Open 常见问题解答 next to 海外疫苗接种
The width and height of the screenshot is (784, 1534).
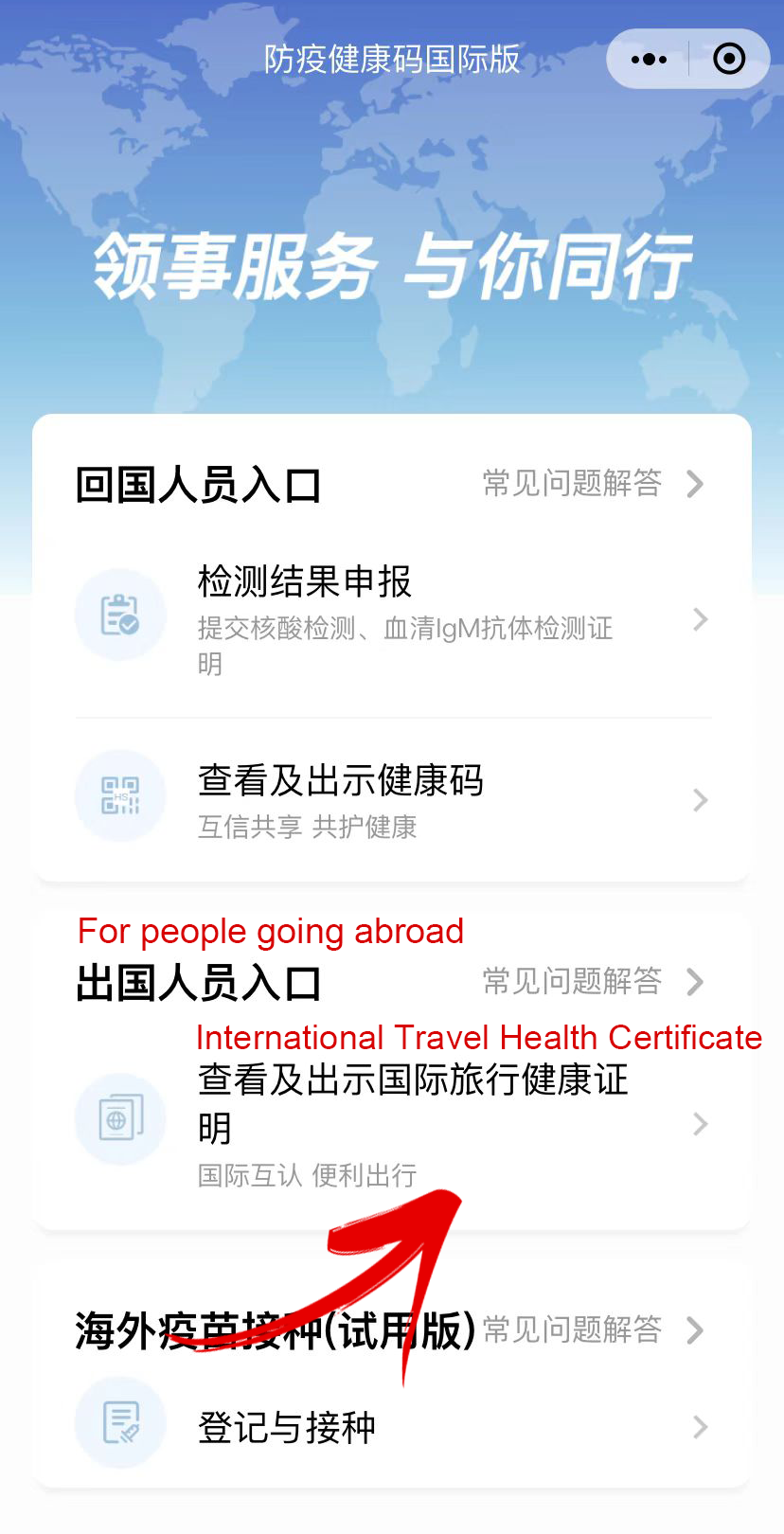(x=591, y=1330)
